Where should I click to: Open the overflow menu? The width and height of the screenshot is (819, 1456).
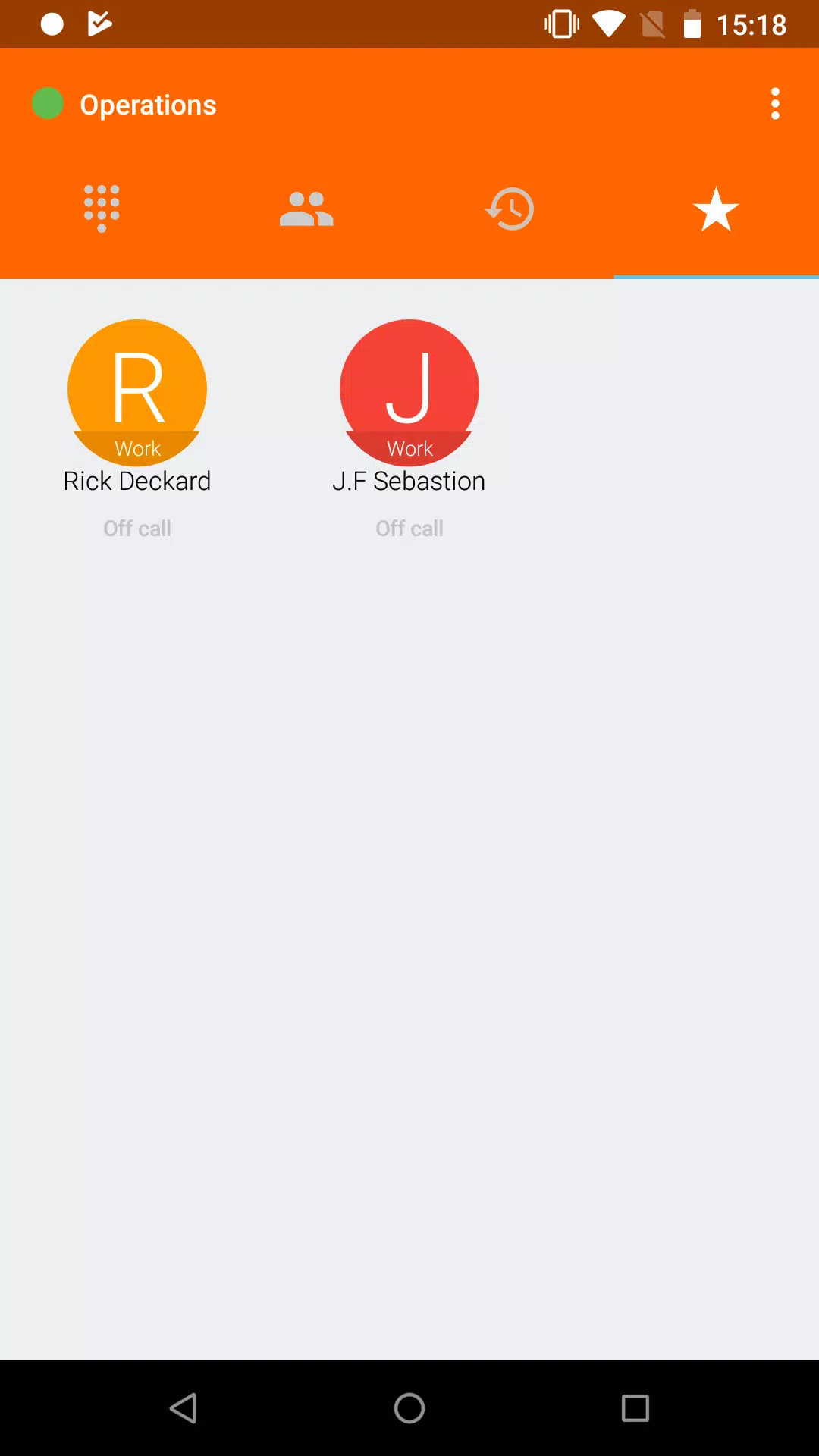[775, 104]
